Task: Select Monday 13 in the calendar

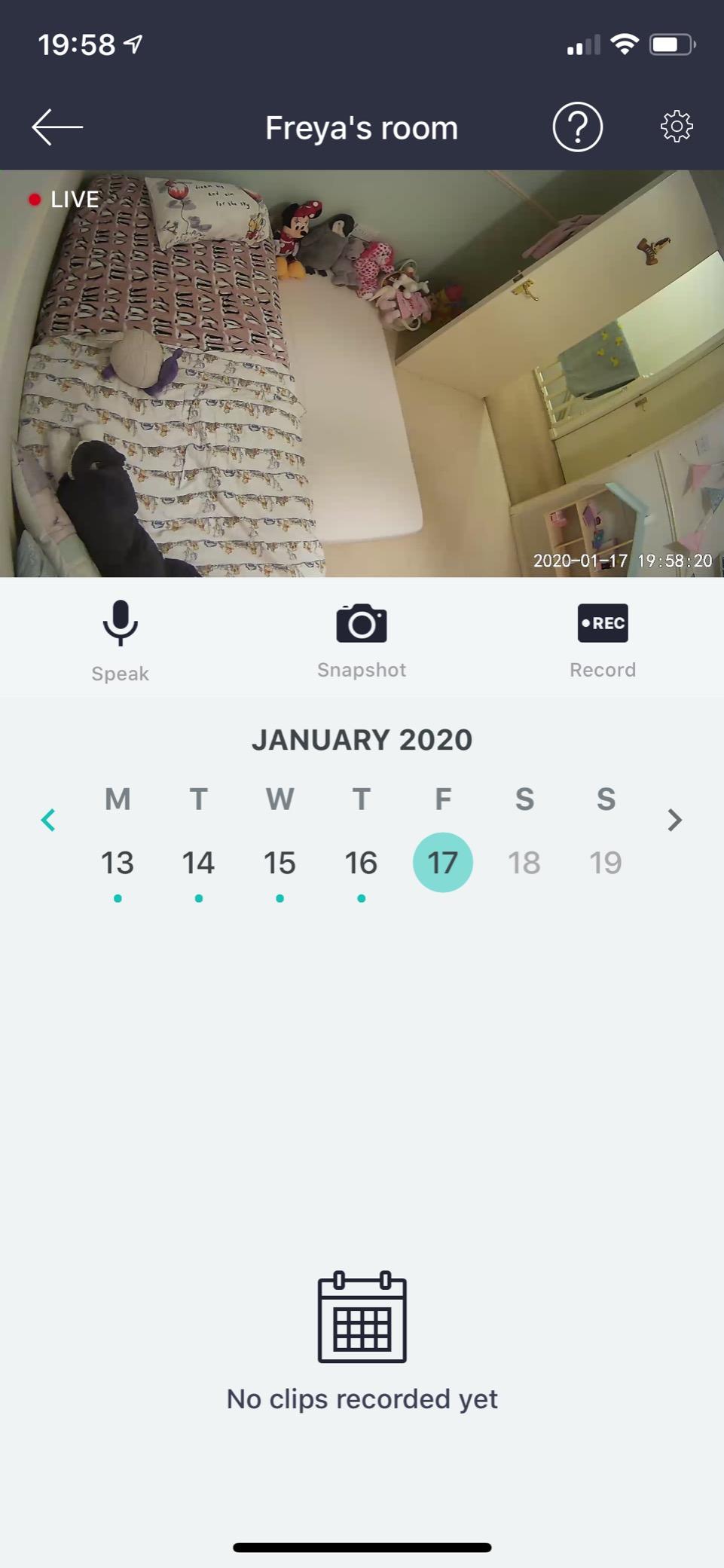Action: [x=118, y=863]
